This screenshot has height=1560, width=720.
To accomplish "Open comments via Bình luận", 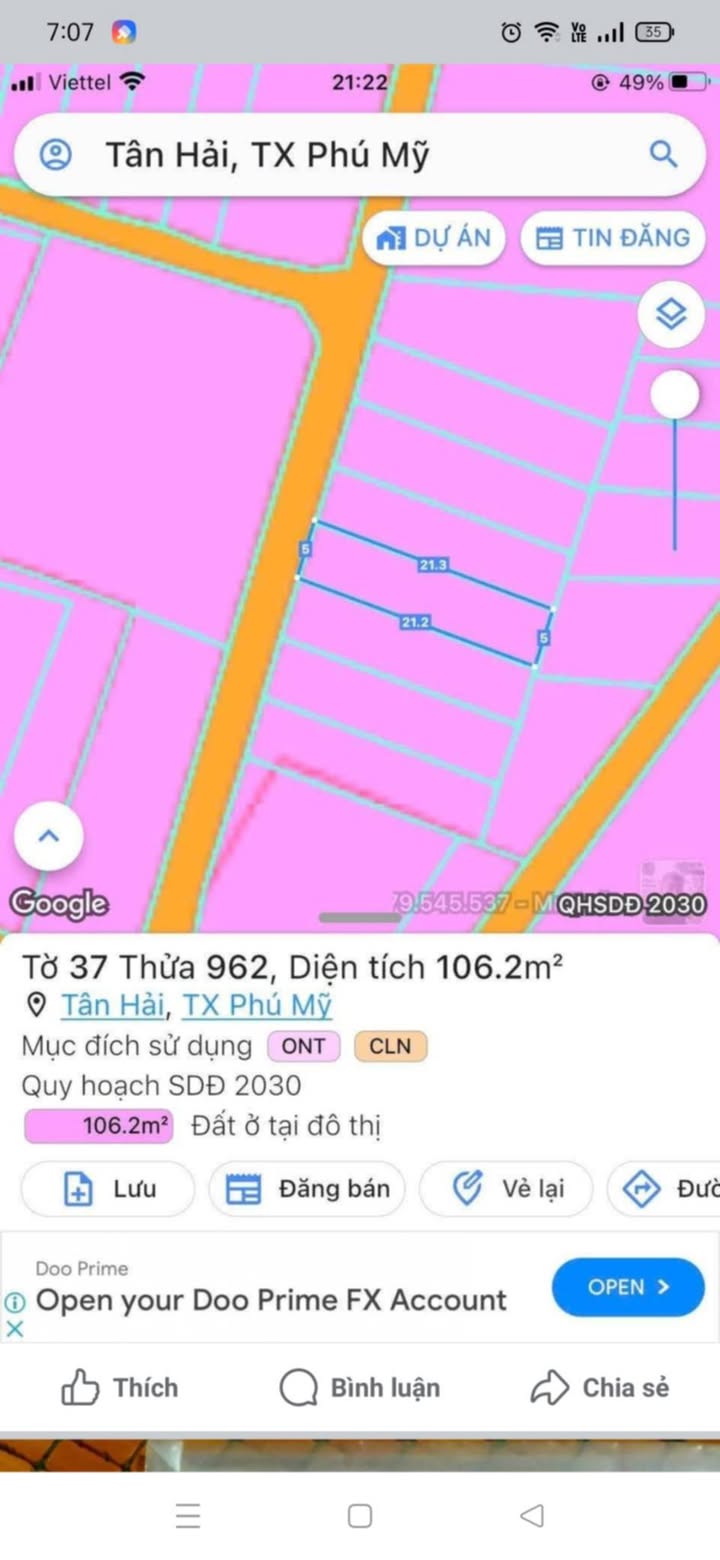I will tap(360, 1388).
